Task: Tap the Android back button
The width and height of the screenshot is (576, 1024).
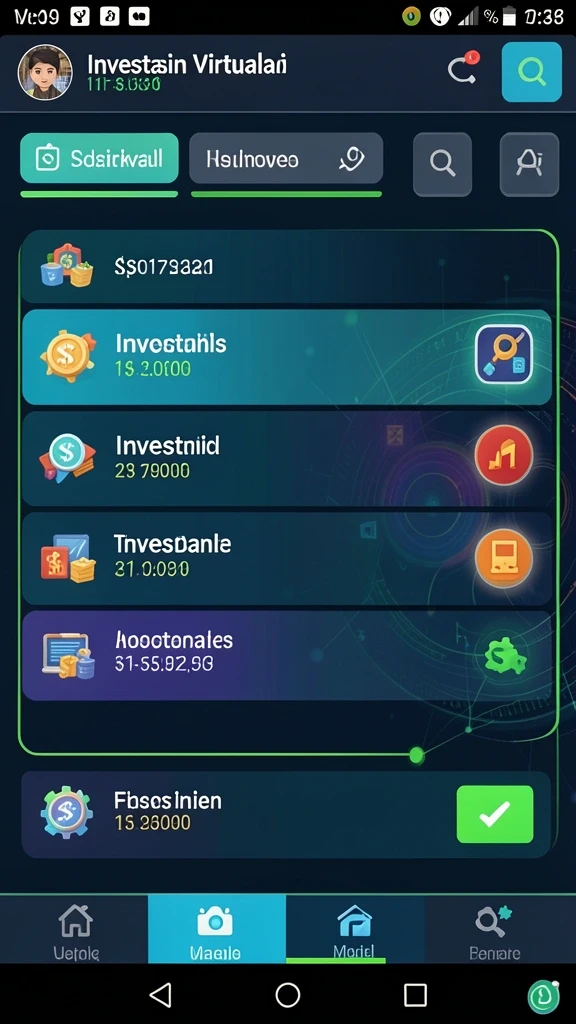Action: click(x=160, y=995)
